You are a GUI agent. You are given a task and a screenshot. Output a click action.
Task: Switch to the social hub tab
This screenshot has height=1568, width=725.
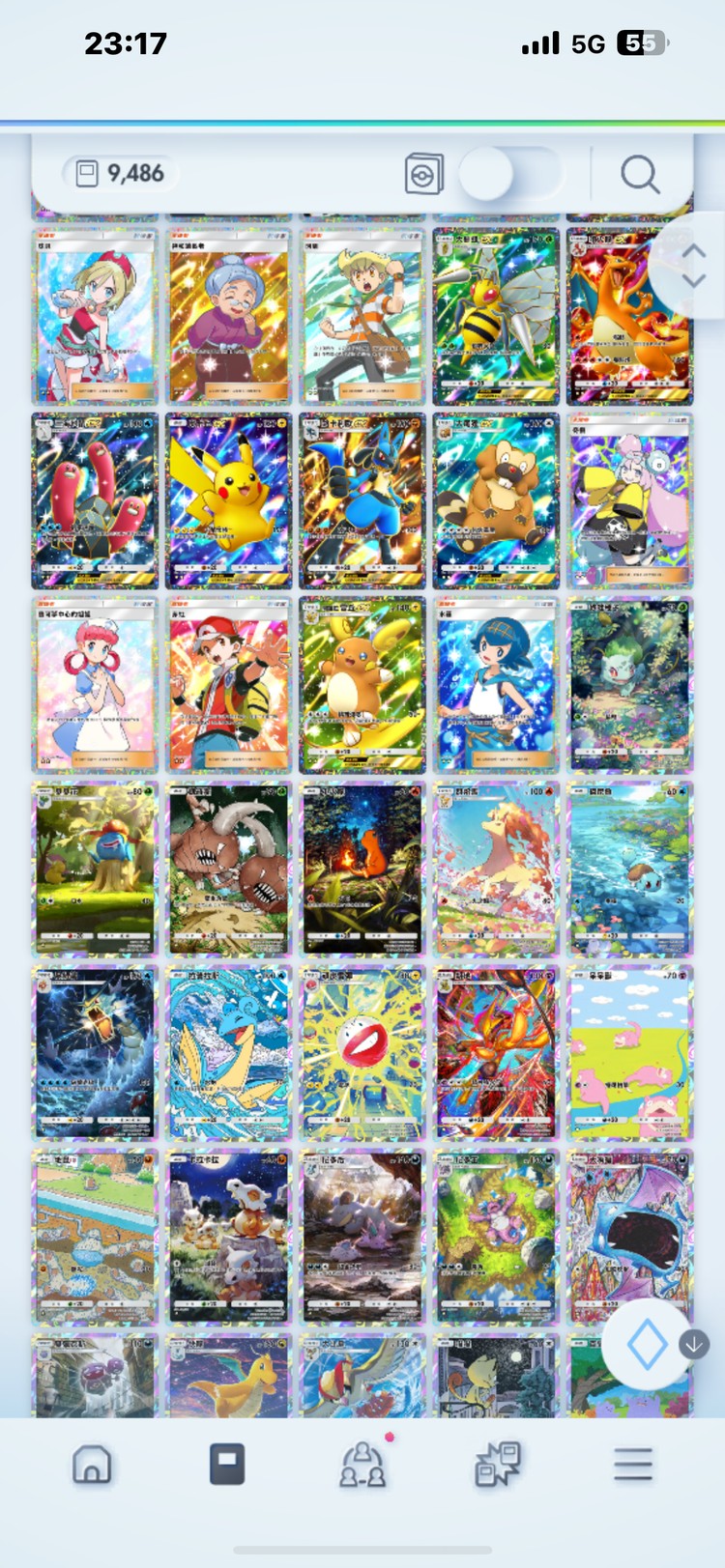pyautogui.click(x=362, y=1465)
